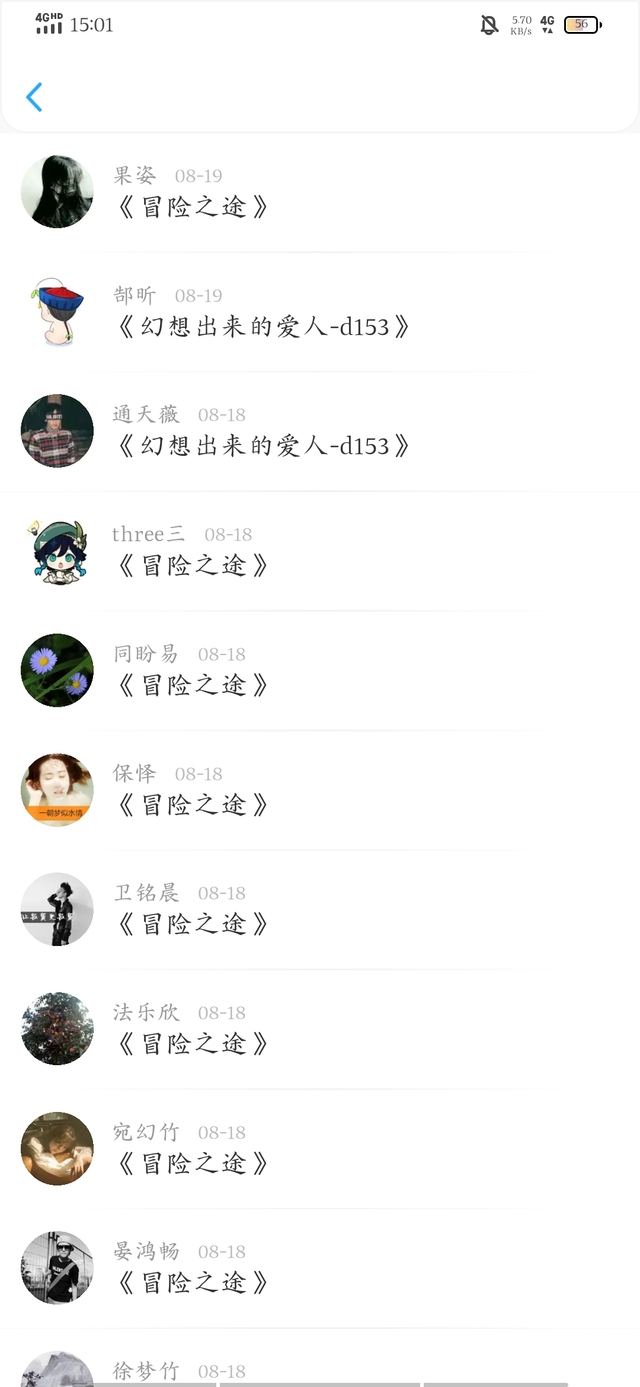Screen dimensions: 640x1387
Task: Go back using the blue arrow
Action: tap(34, 97)
